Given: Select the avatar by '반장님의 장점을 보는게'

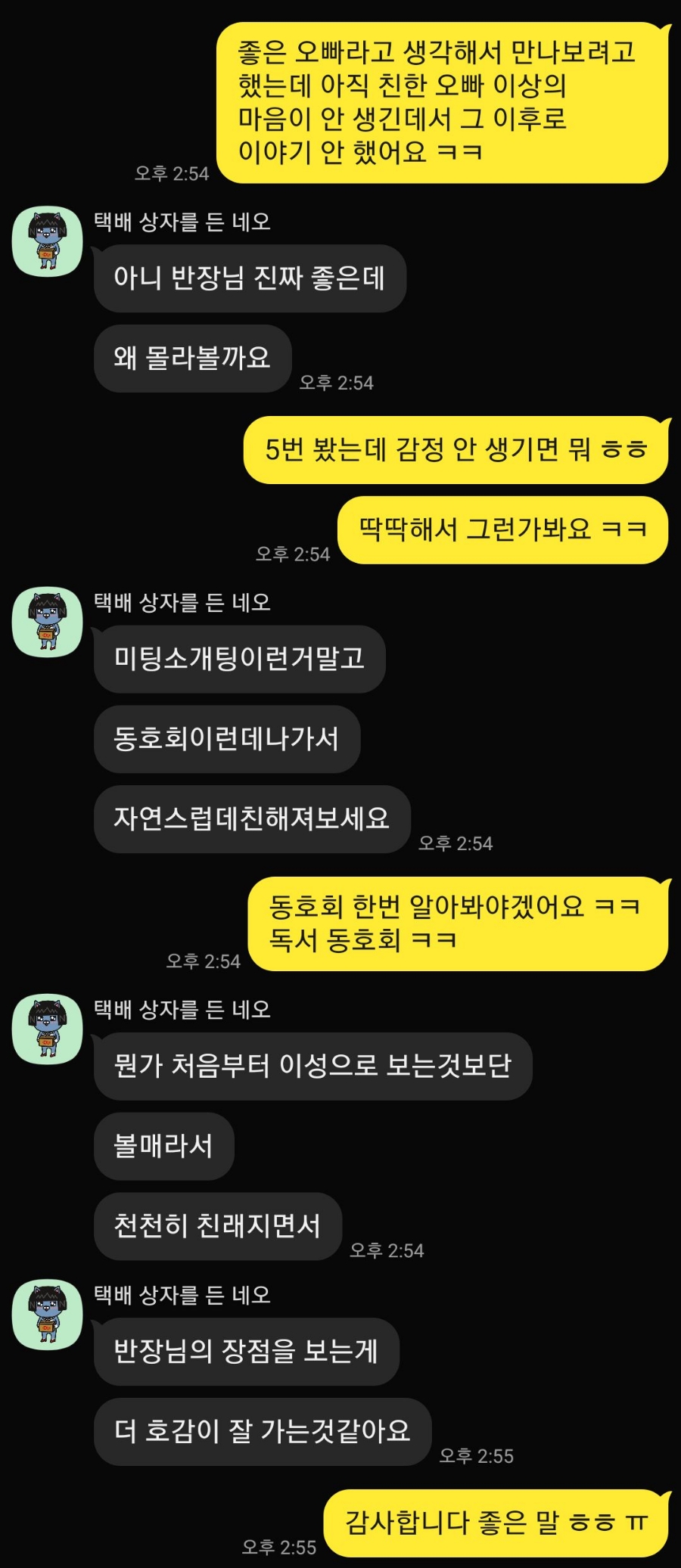Looking at the screenshot, I should point(47,1314).
